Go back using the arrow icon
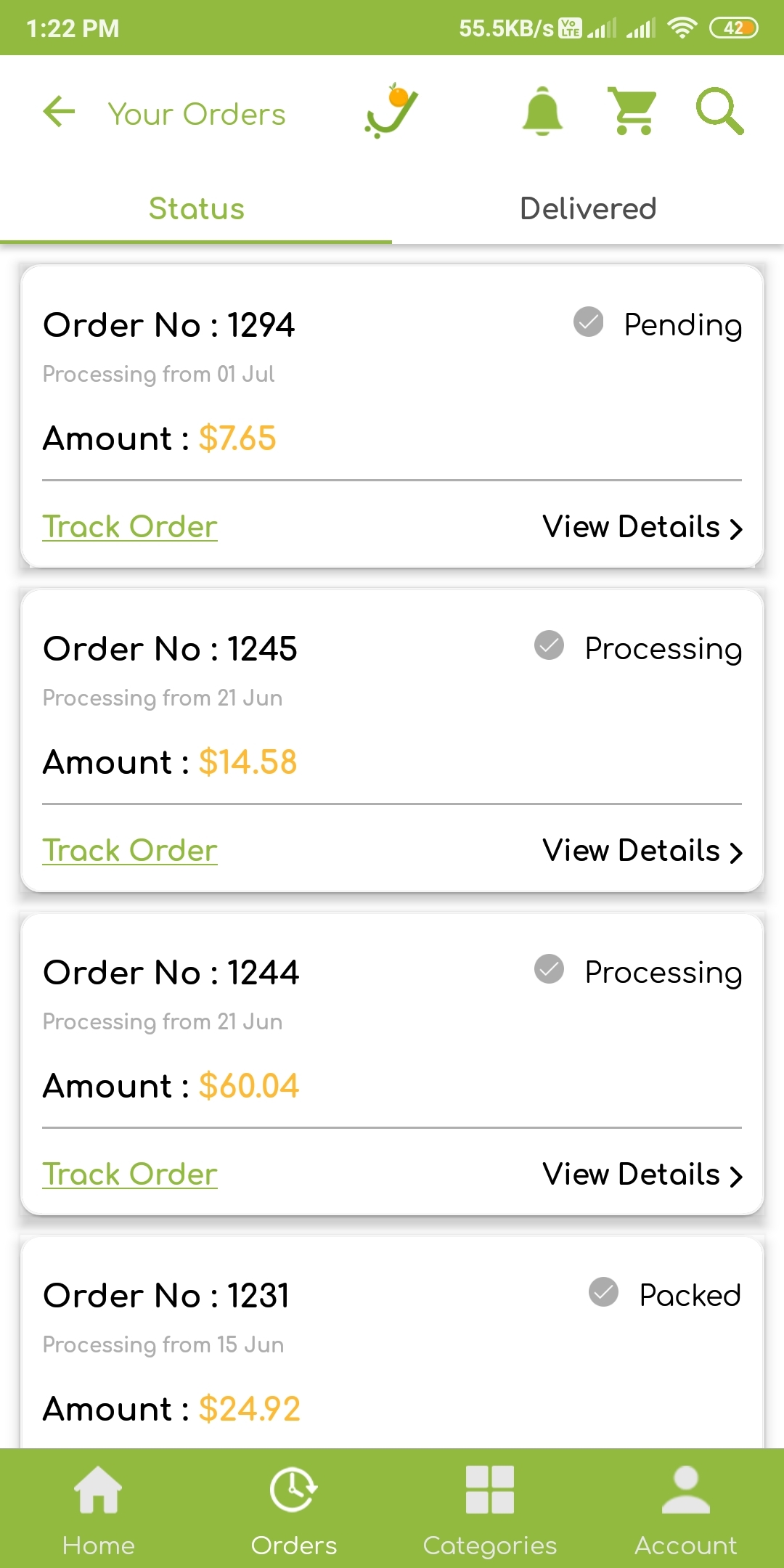 pyautogui.click(x=59, y=112)
